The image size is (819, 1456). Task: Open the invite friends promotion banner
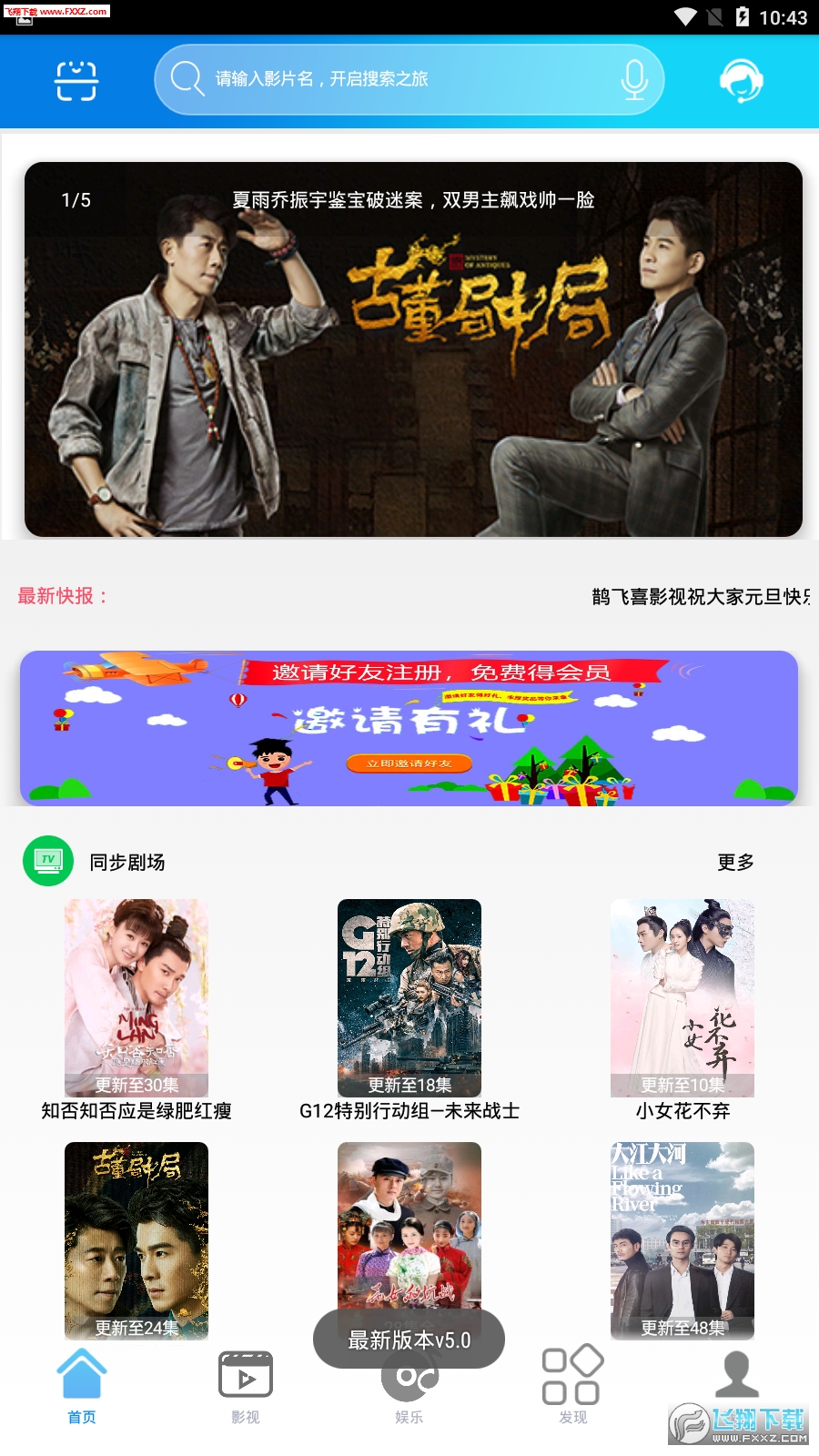pyautogui.click(x=409, y=728)
